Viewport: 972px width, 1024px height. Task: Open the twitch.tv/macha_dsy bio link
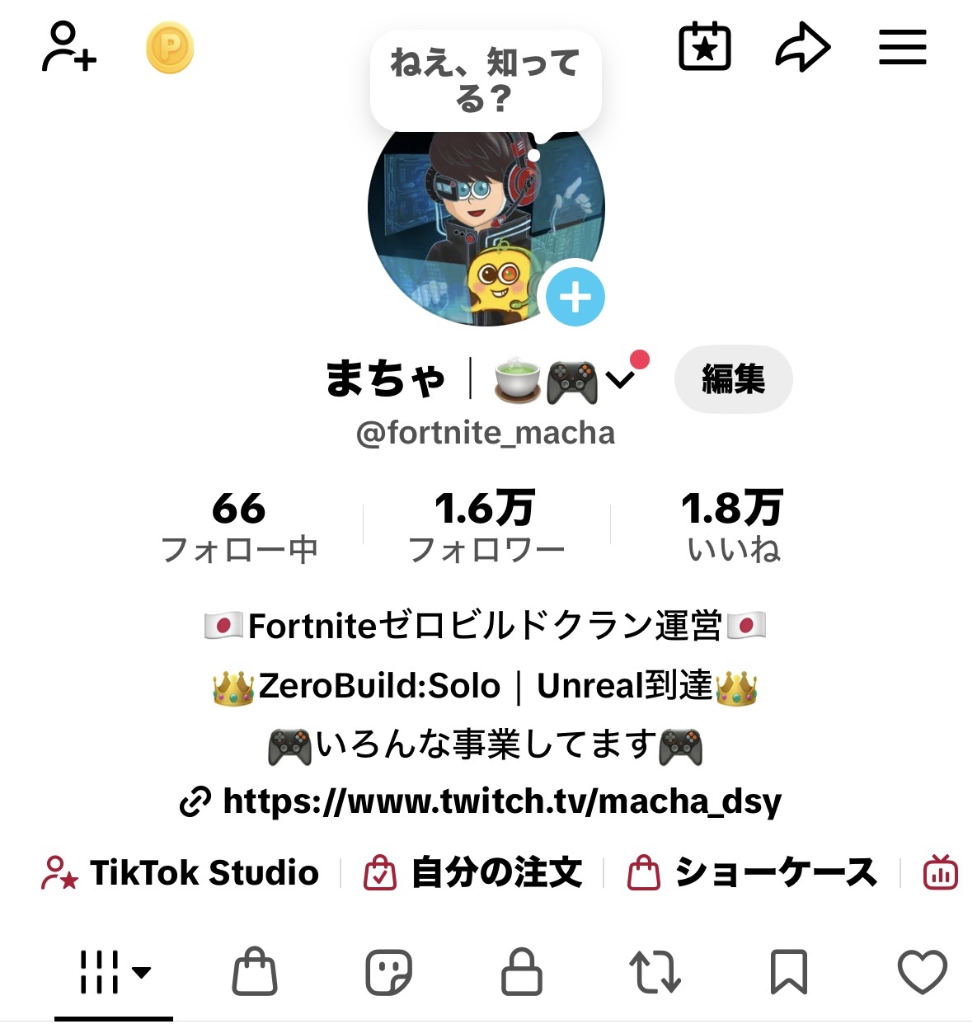pyautogui.click(x=486, y=800)
